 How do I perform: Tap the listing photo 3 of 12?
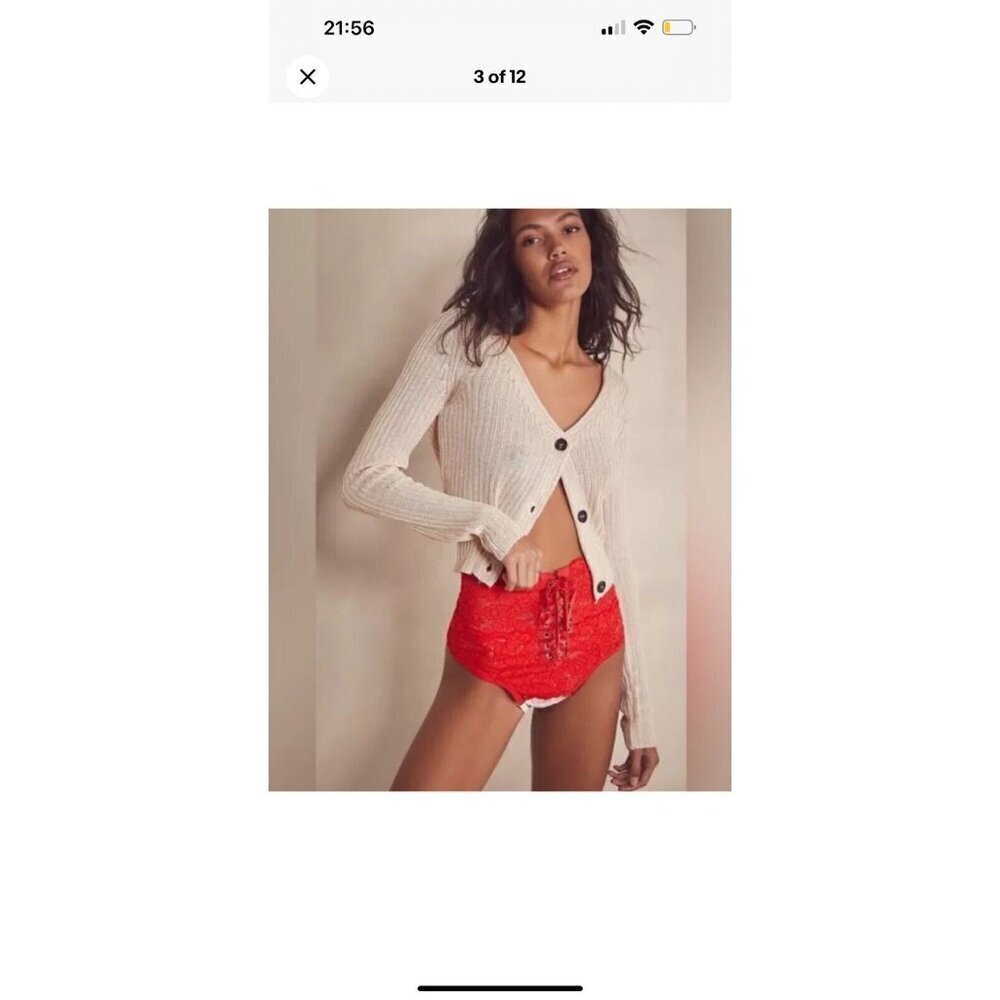(x=499, y=499)
